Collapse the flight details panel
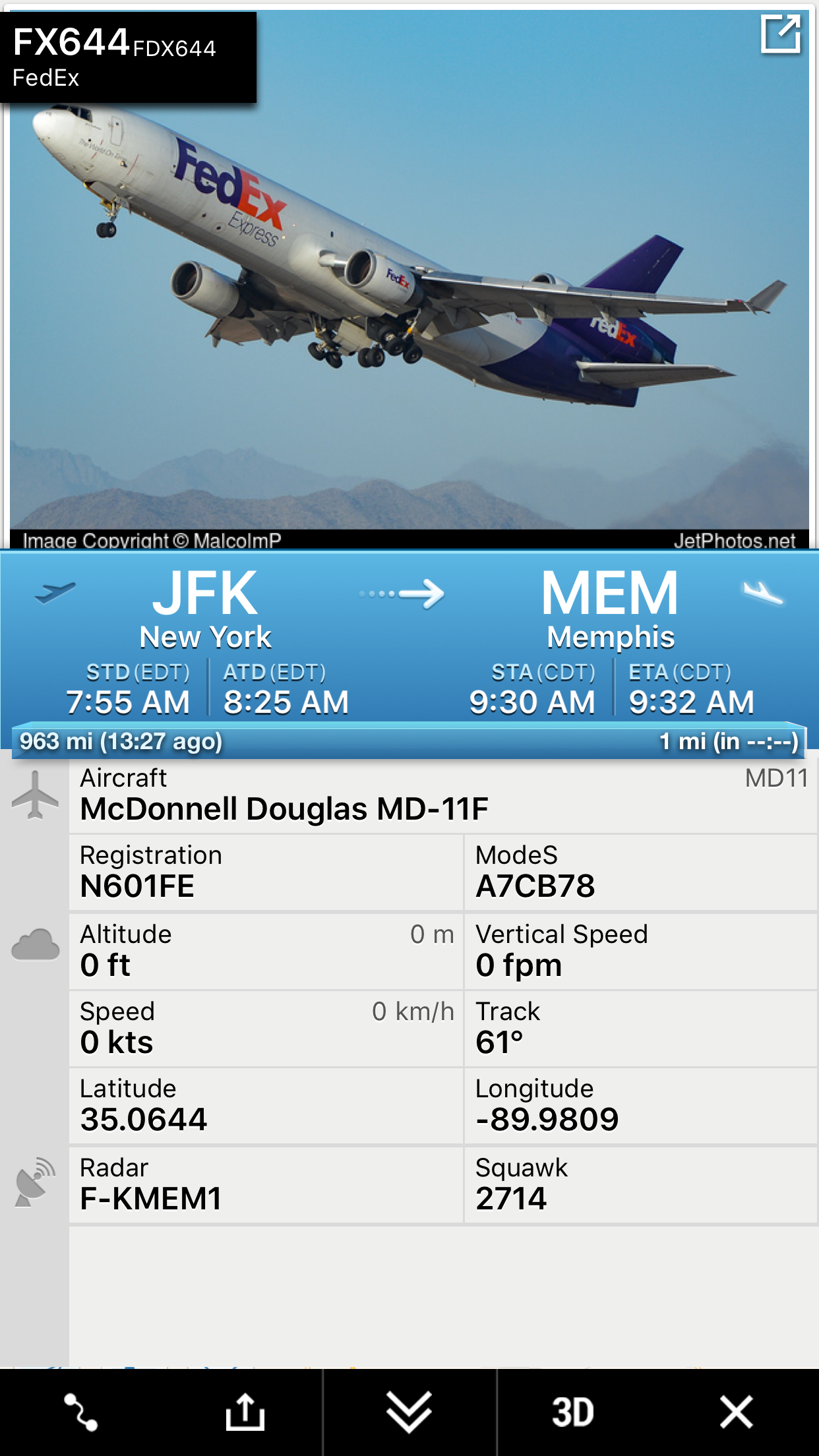 tap(409, 1412)
